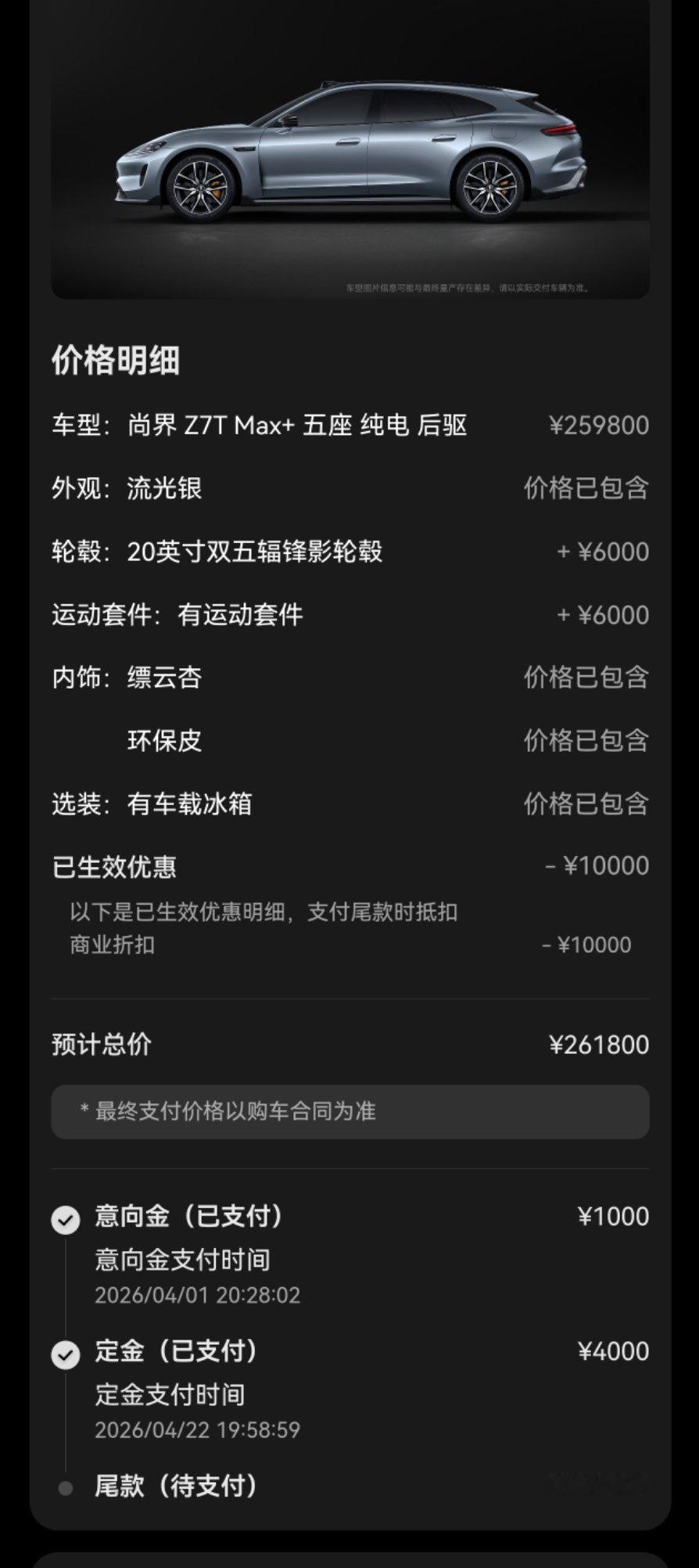
Task: Click the 商业折扣 -¥10000 discount line
Action: point(349,945)
